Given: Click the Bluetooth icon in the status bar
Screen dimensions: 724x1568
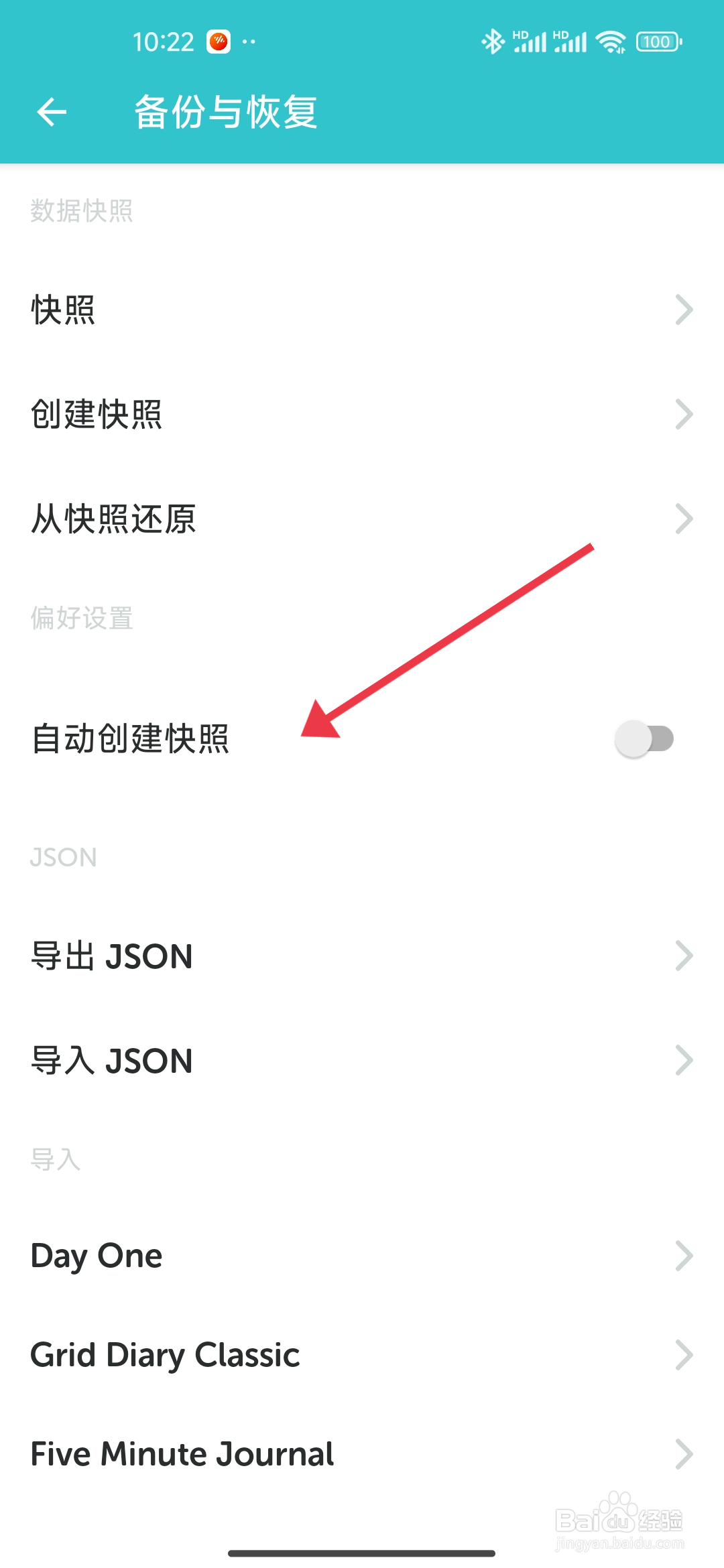Looking at the screenshot, I should [x=493, y=40].
